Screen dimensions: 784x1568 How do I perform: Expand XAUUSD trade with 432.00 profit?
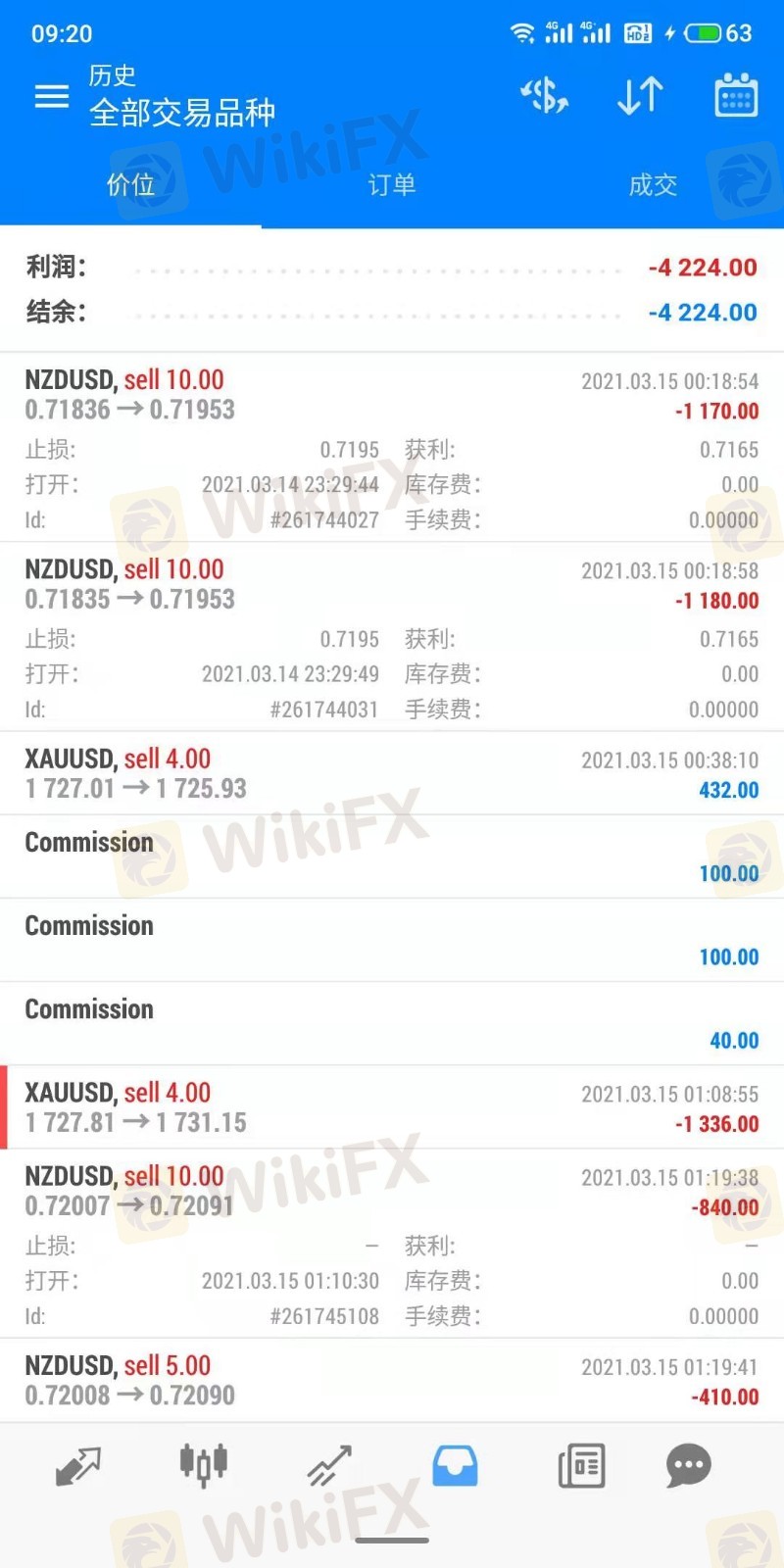(392, 773)
